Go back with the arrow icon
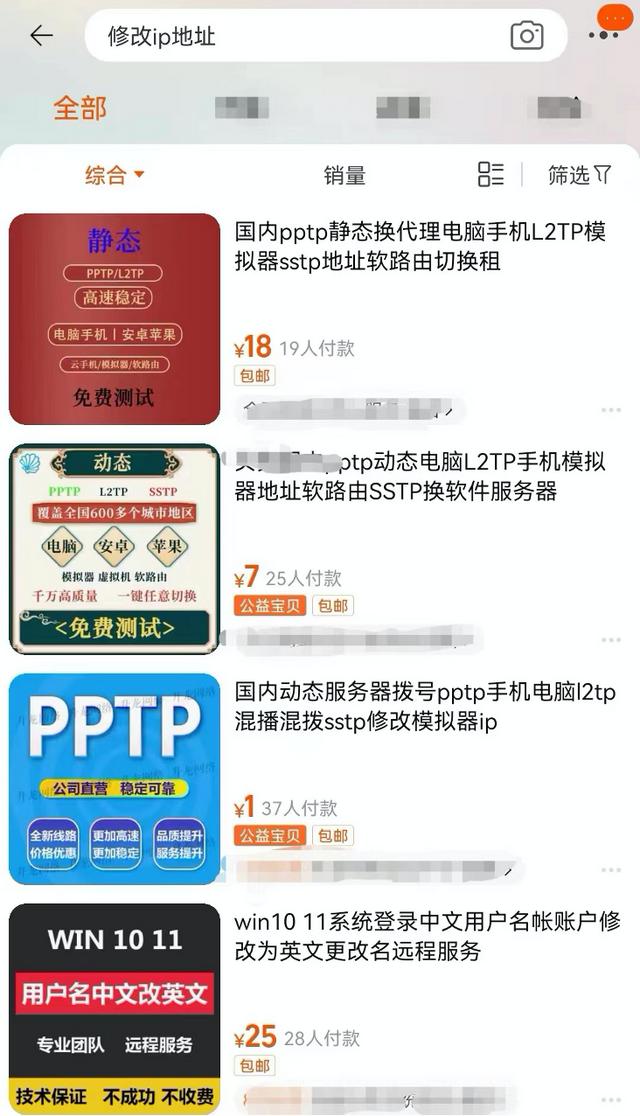Viewport: 640px width, 1116px height. (x=41, y=36)
